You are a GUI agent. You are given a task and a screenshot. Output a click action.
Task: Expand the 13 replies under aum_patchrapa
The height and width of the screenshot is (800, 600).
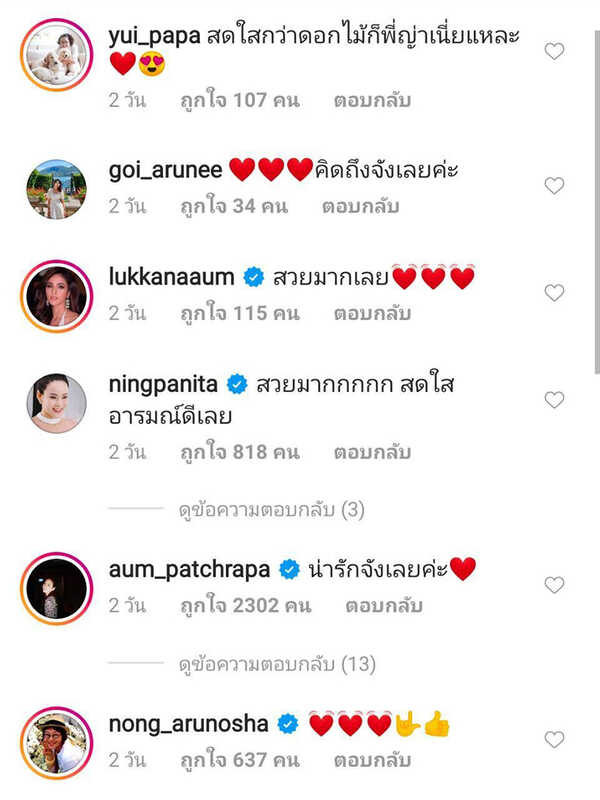click(277, 664)
